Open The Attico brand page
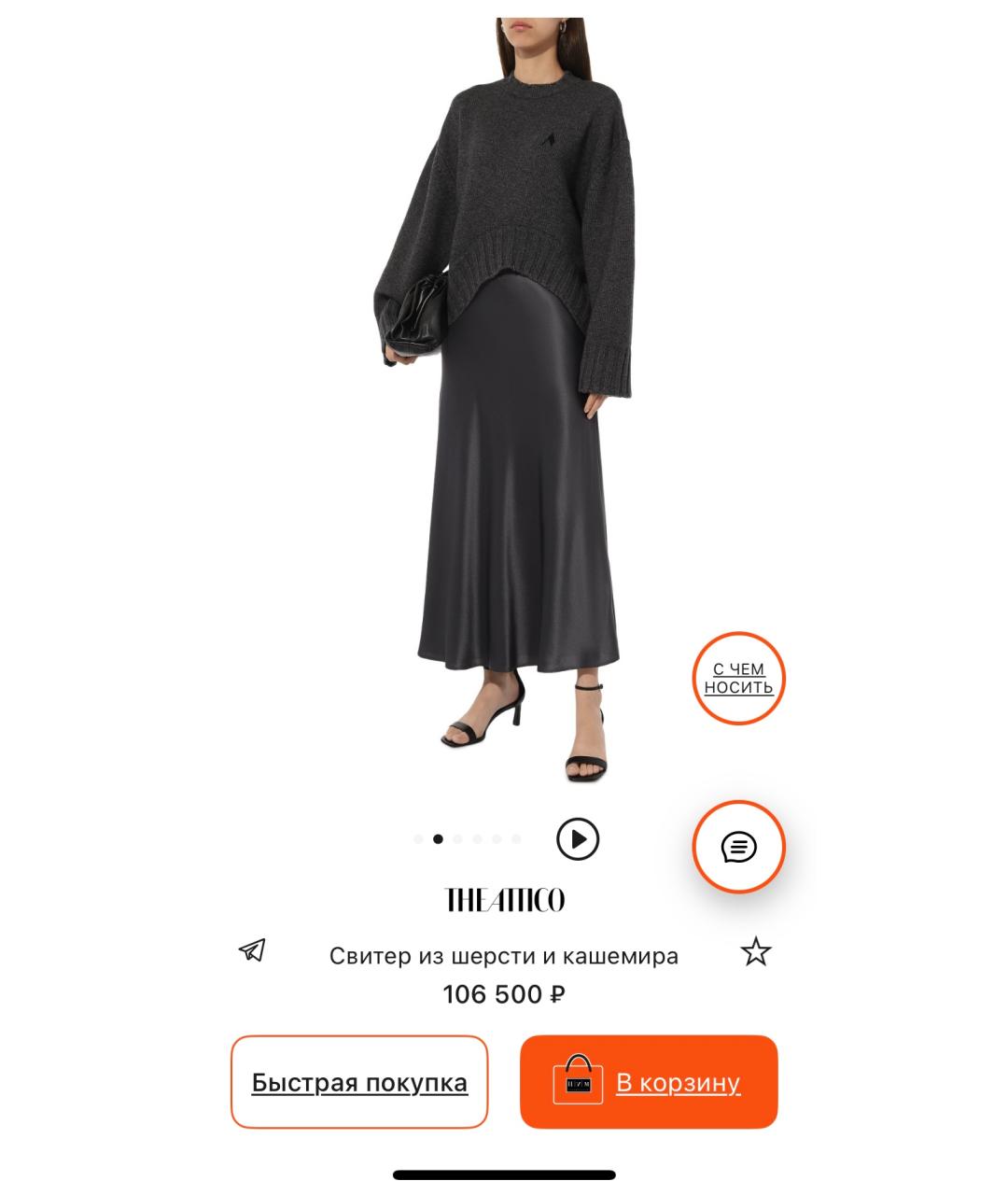Screen dimensions: 1008x1195 [x=505, y=900]
